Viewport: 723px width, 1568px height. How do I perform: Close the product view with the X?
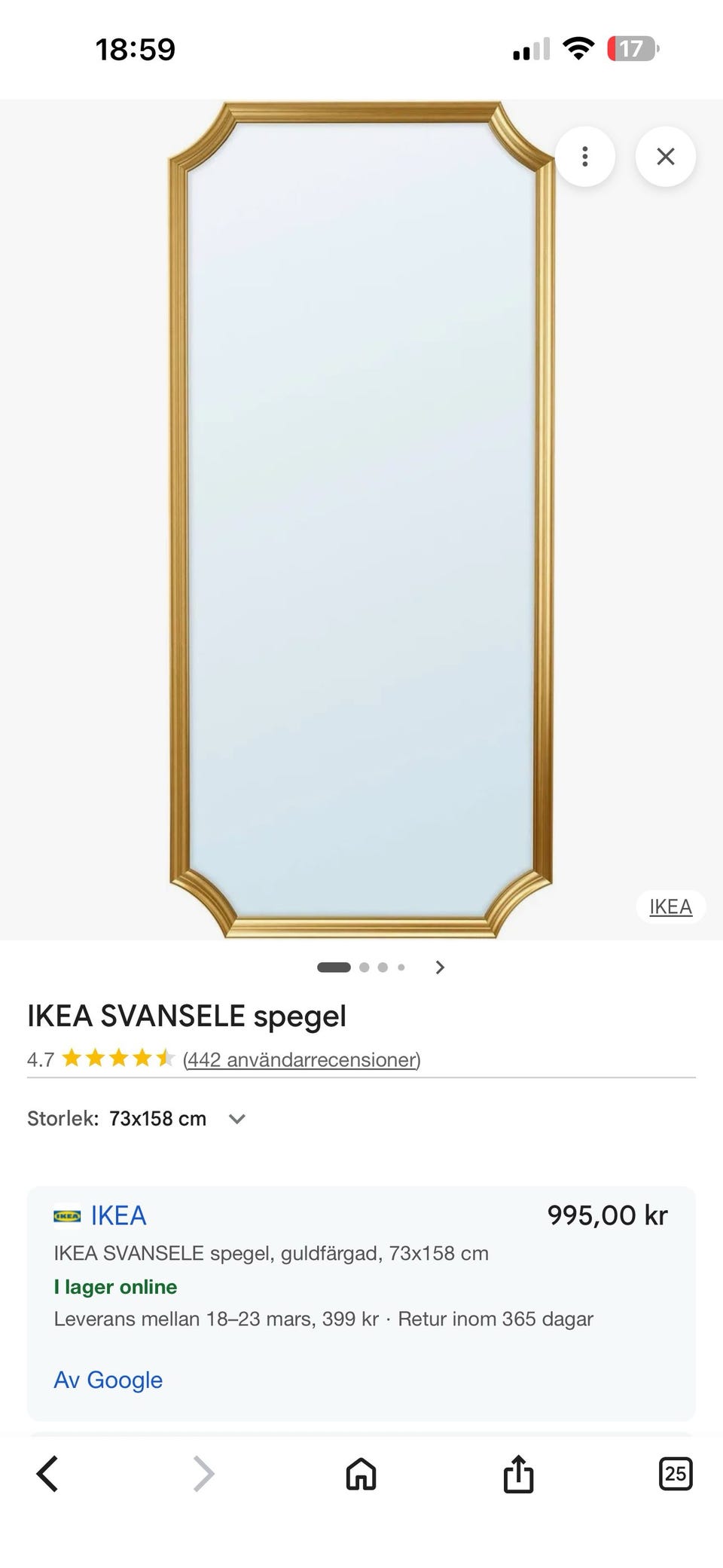tap(666, 157)
